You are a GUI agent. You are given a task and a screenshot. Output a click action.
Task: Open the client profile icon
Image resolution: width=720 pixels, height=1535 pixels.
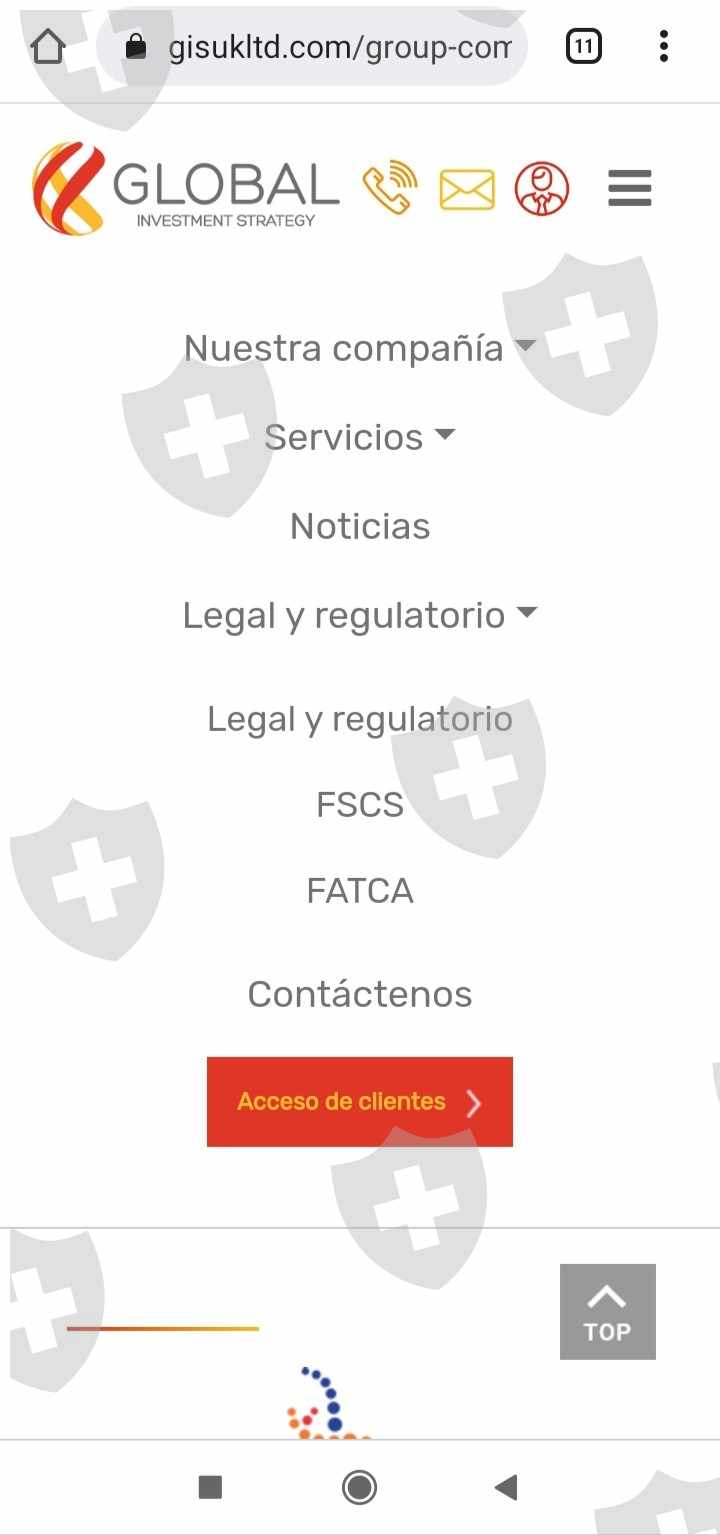(542, 188)
